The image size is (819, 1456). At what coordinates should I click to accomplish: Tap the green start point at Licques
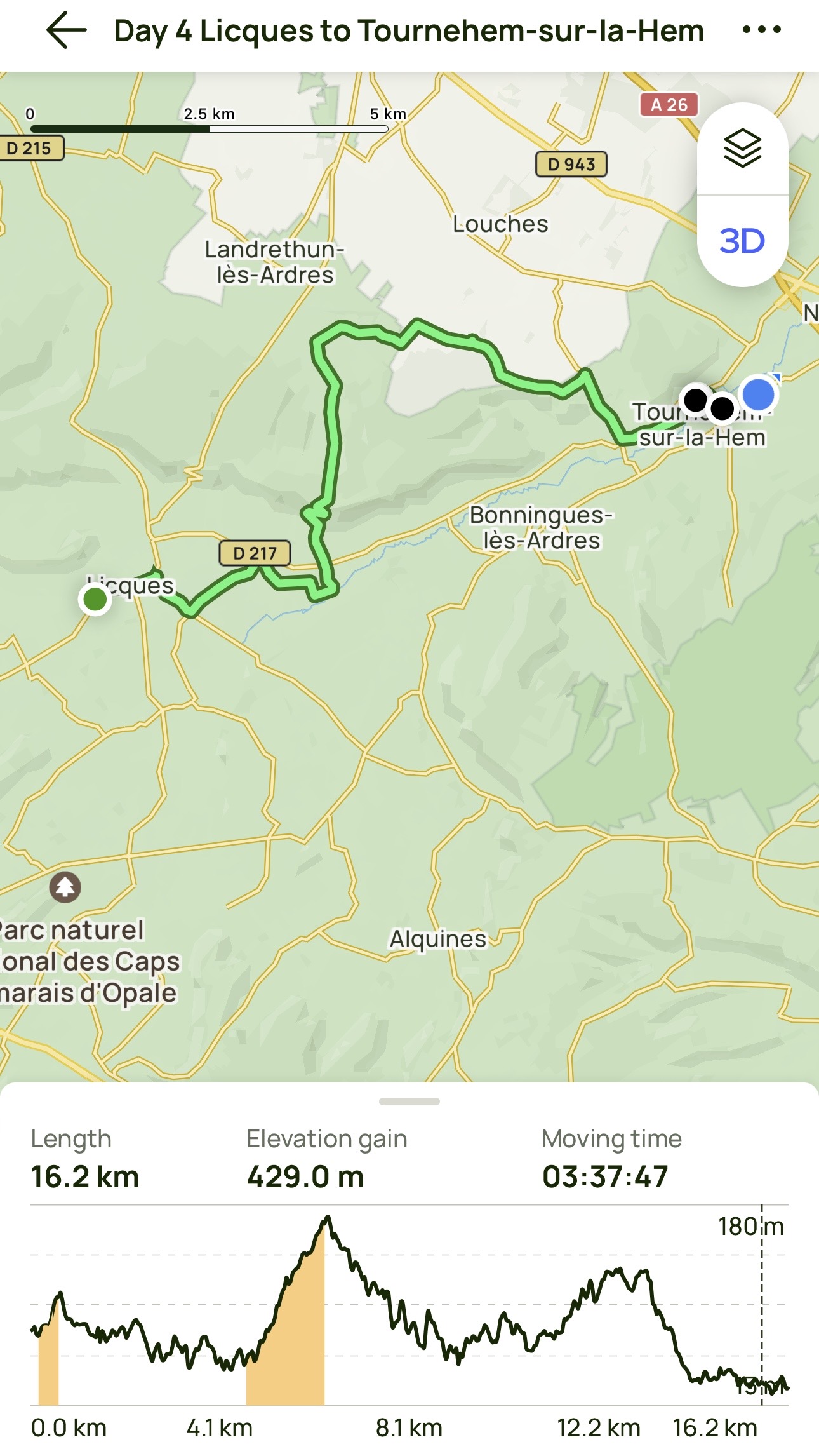[95, 599]
